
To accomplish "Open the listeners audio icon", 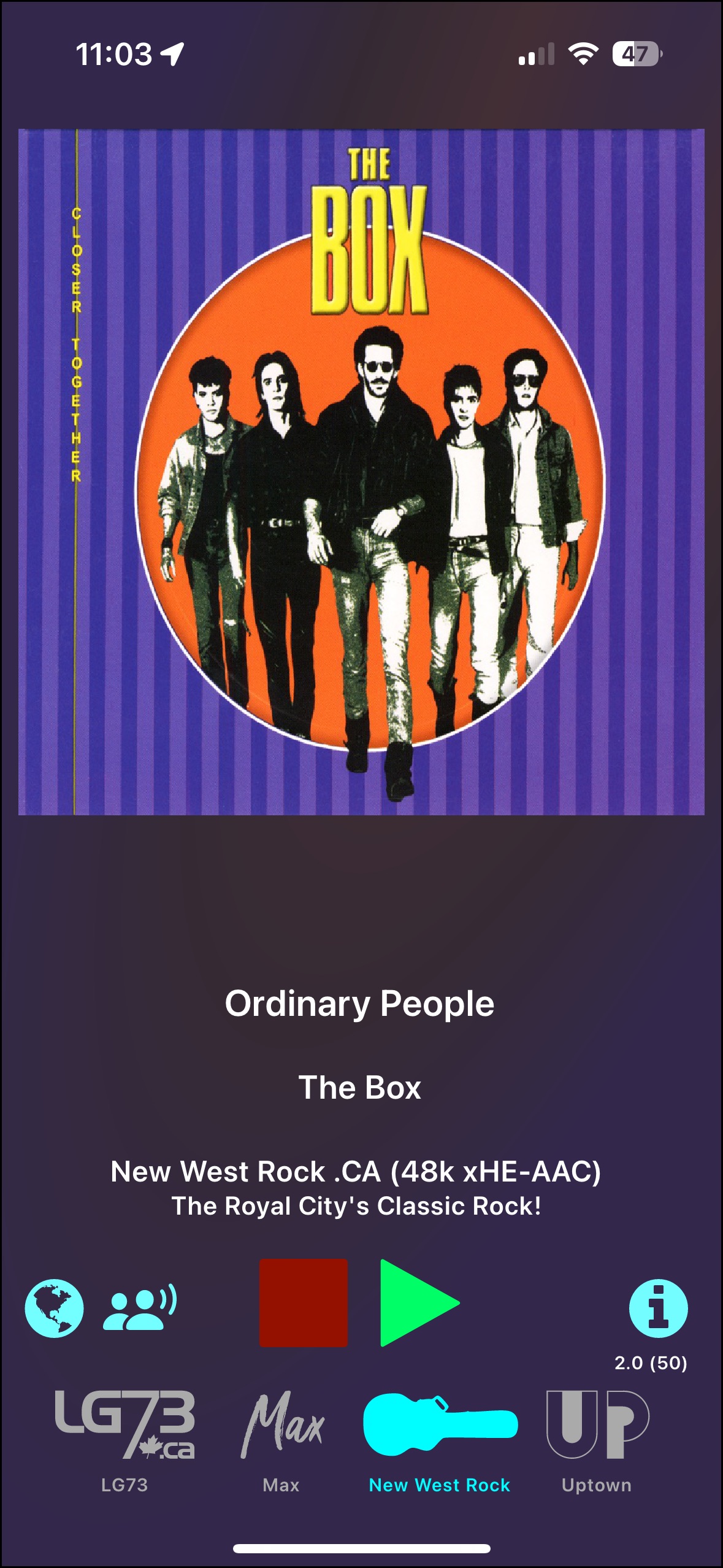I will pos(140,1306).
